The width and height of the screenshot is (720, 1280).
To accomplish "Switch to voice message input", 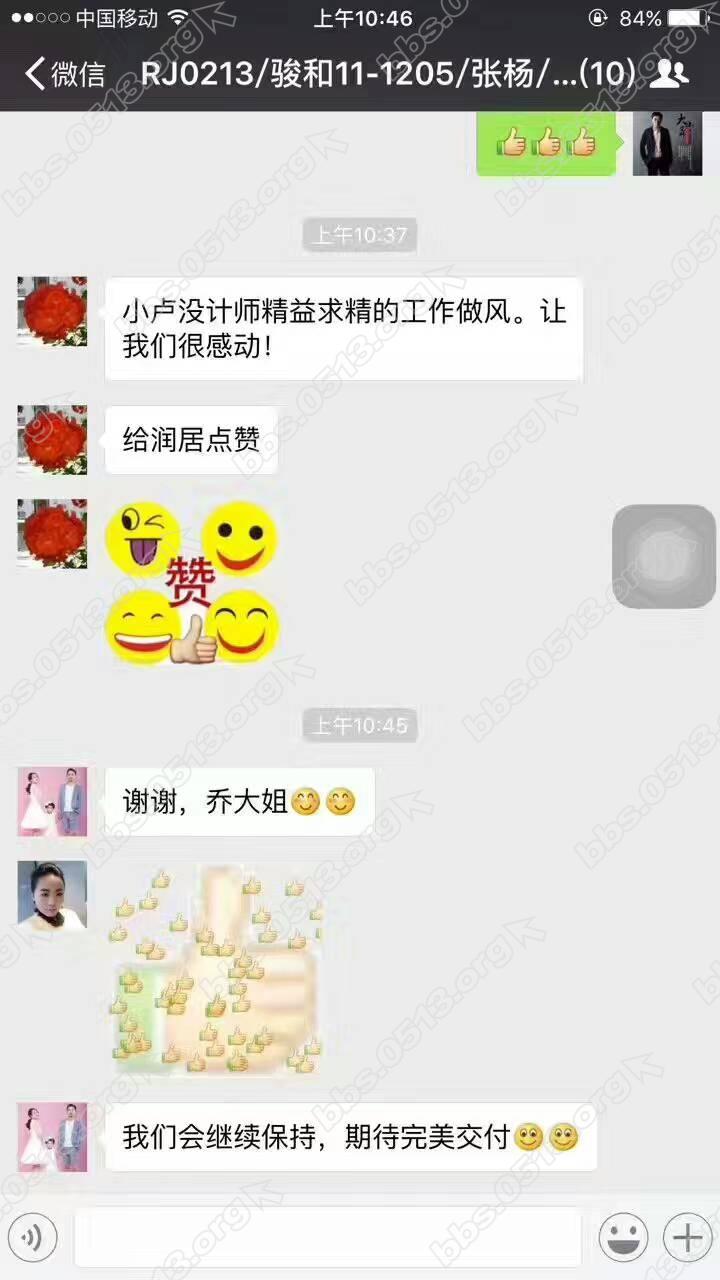I will click(x=37, y=1238).
